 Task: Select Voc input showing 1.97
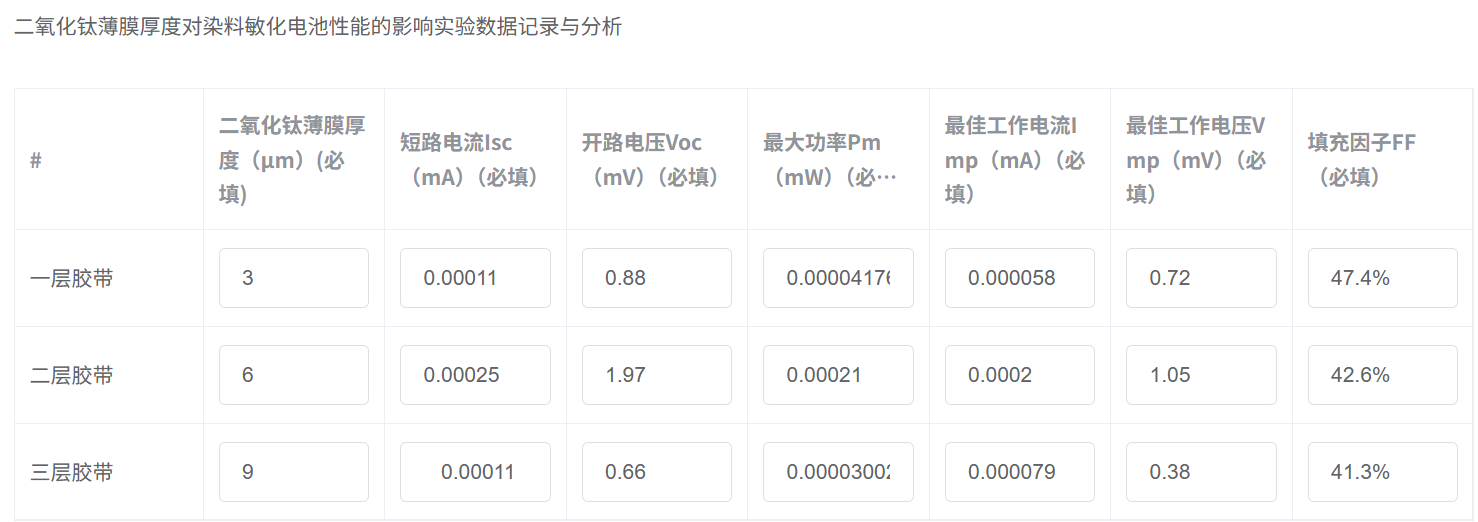click(x=656, y=375)
